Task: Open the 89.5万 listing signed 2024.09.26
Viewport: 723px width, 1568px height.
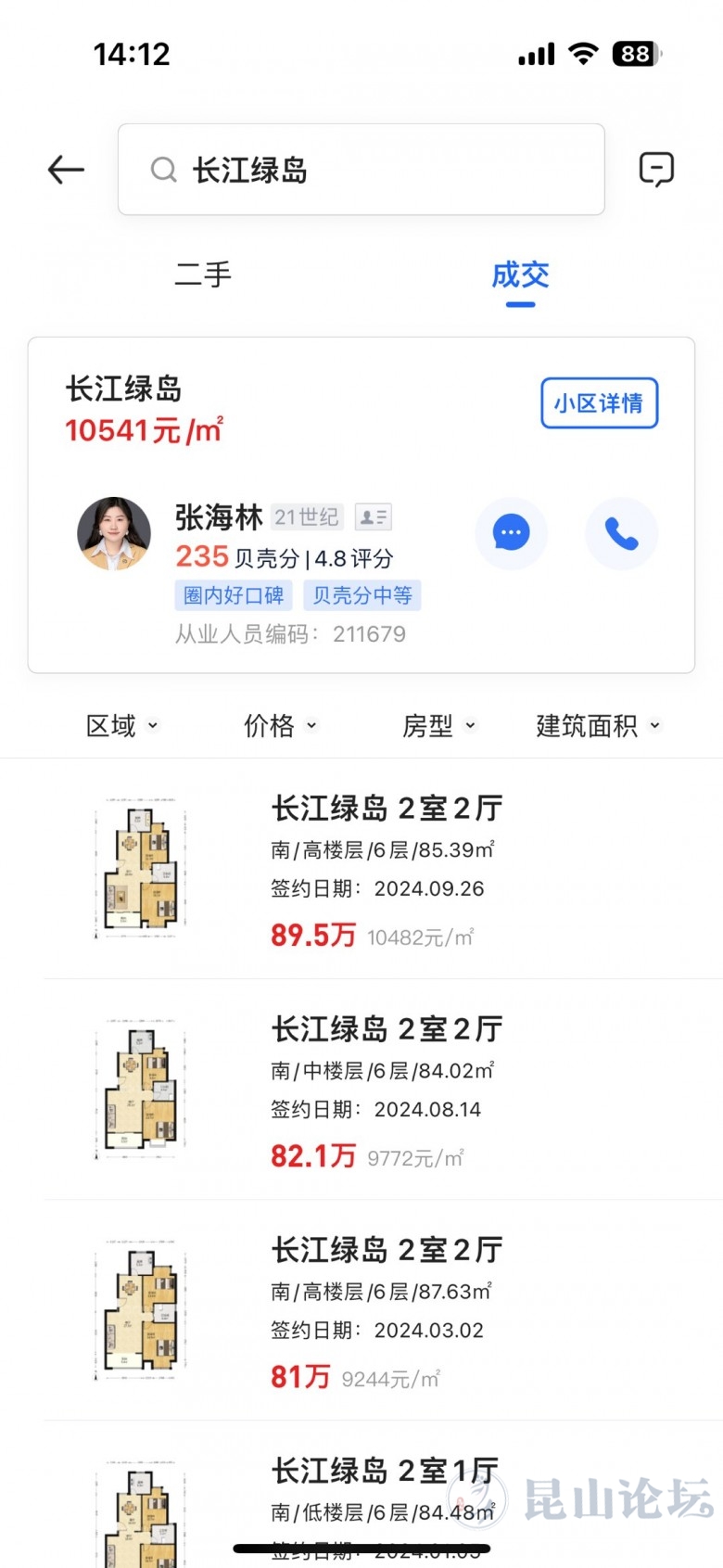Action: [x=385, y=870]
